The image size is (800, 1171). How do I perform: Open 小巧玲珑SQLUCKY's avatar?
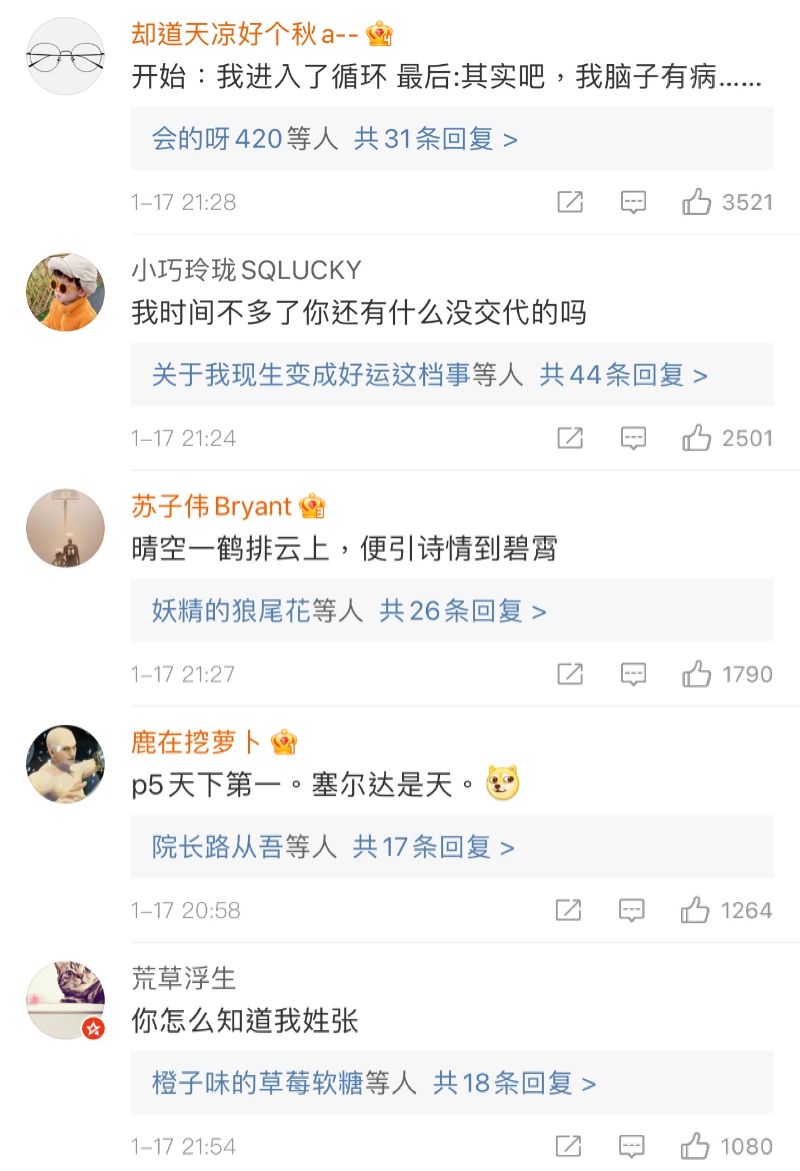coord(65,292)
